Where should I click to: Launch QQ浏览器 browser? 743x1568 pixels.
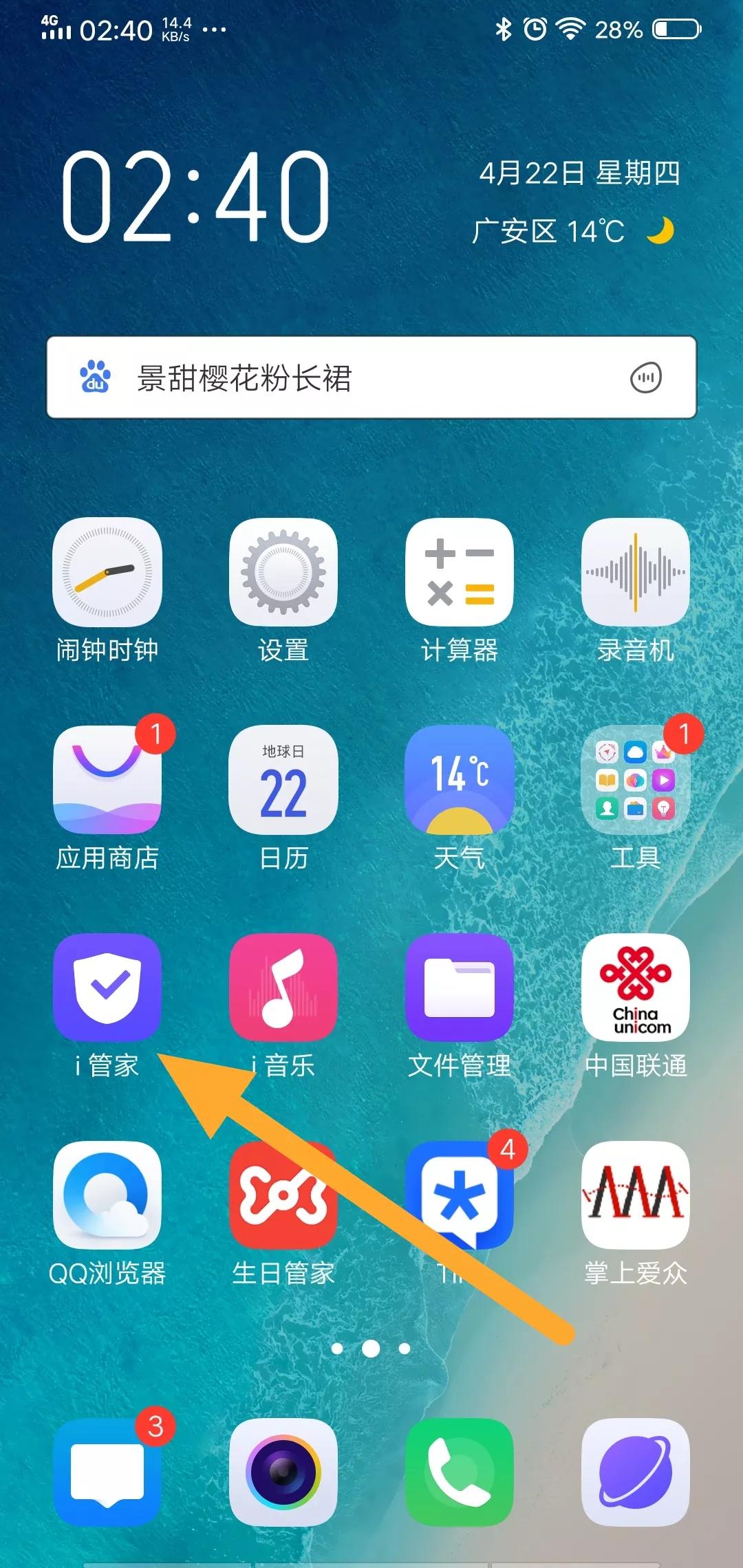point(107,1196)
